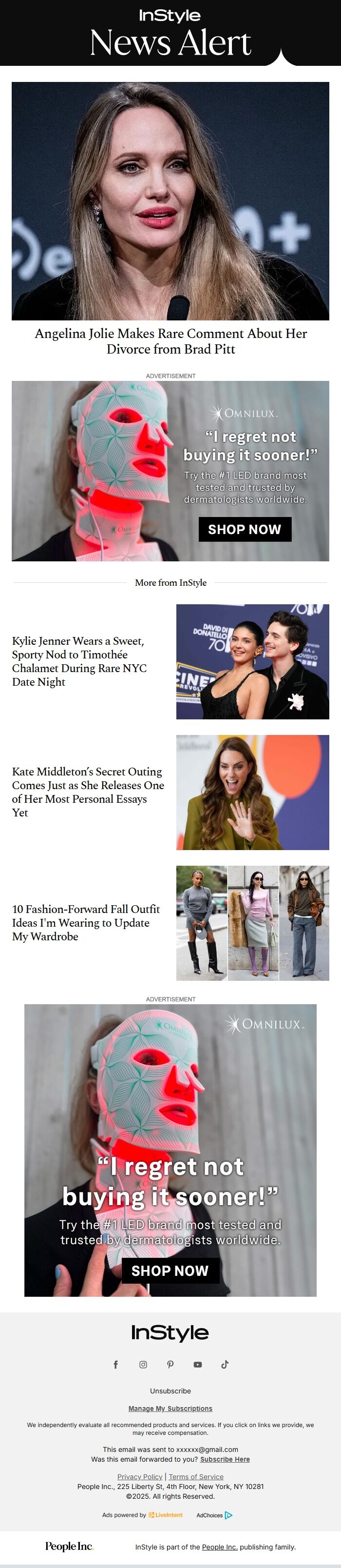Tap the Subscribe Here link
The width and height of the screenshot is (341, 1568).
[225, 1459]
